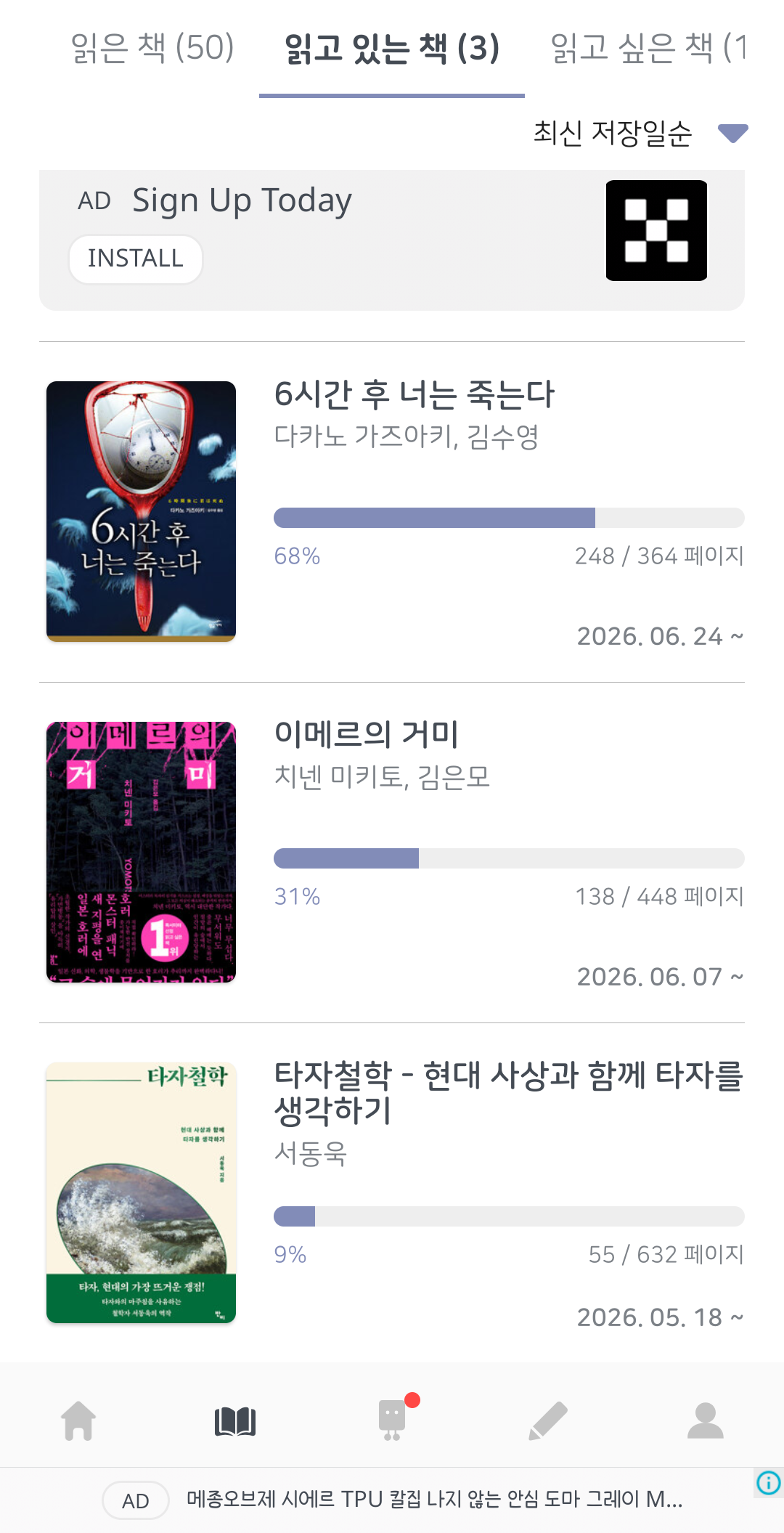
Task: Tap the ad info icon
Action: [768, 1482]
